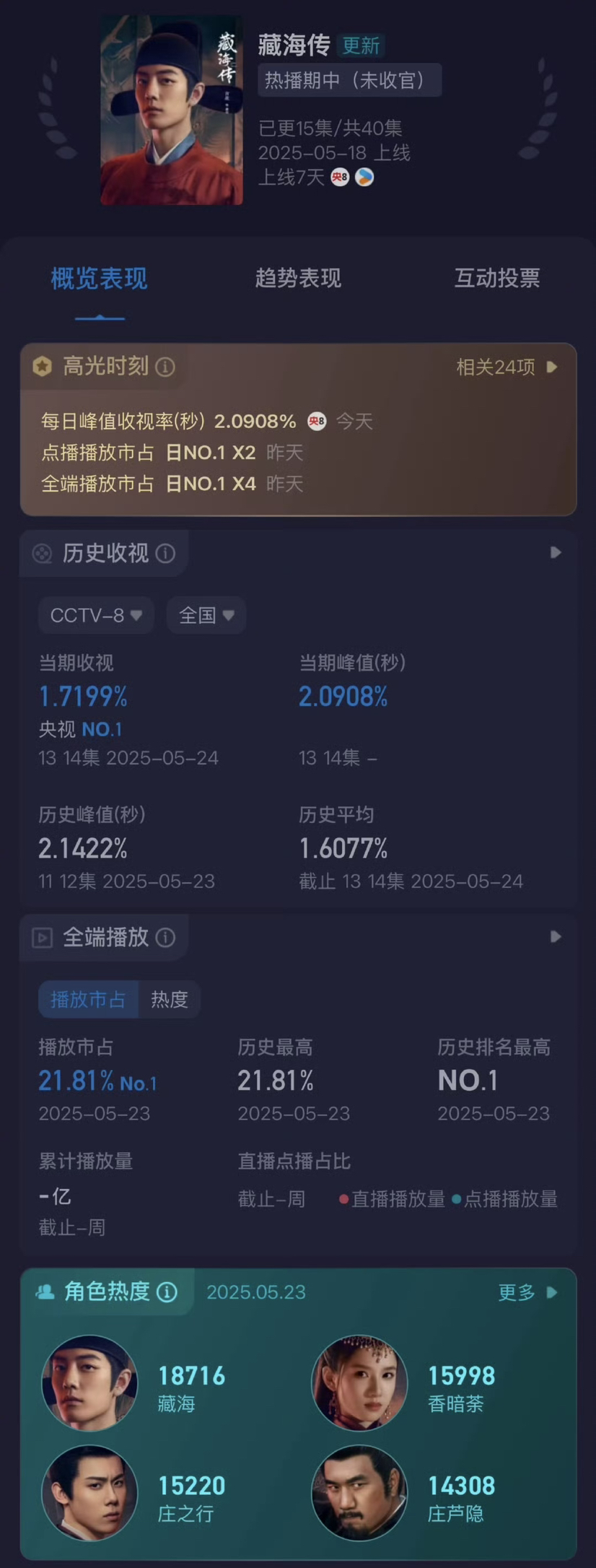The height and width of the screenshot is (1568, 596).
Task: Open the 藏海传 drama poster
Action: (x=172, y=110)
